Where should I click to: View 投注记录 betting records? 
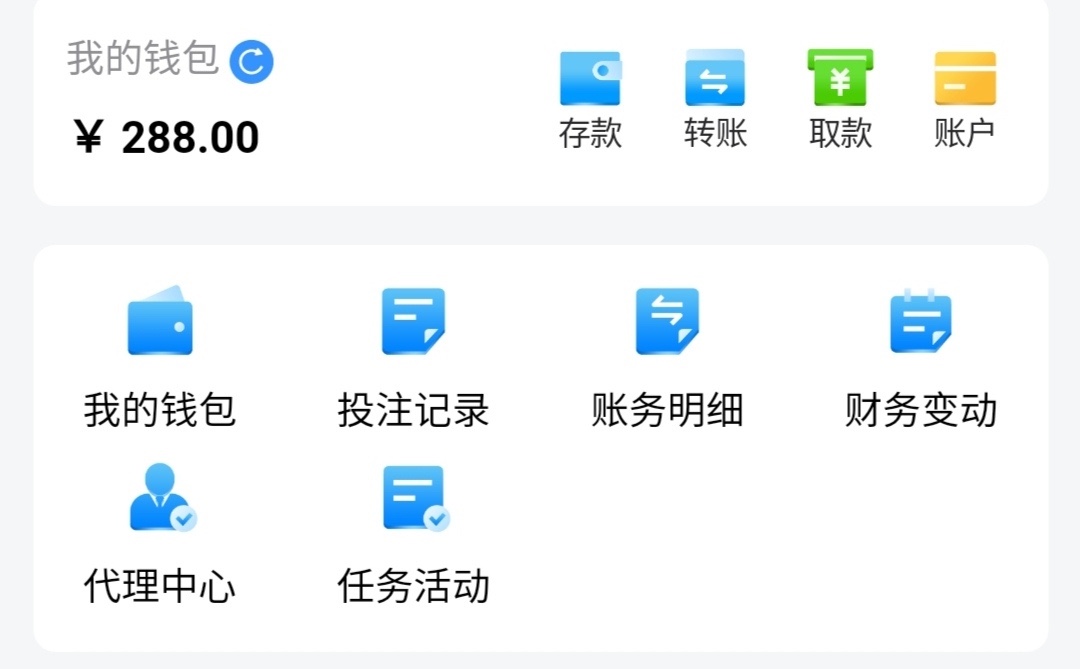click(413, 355)
